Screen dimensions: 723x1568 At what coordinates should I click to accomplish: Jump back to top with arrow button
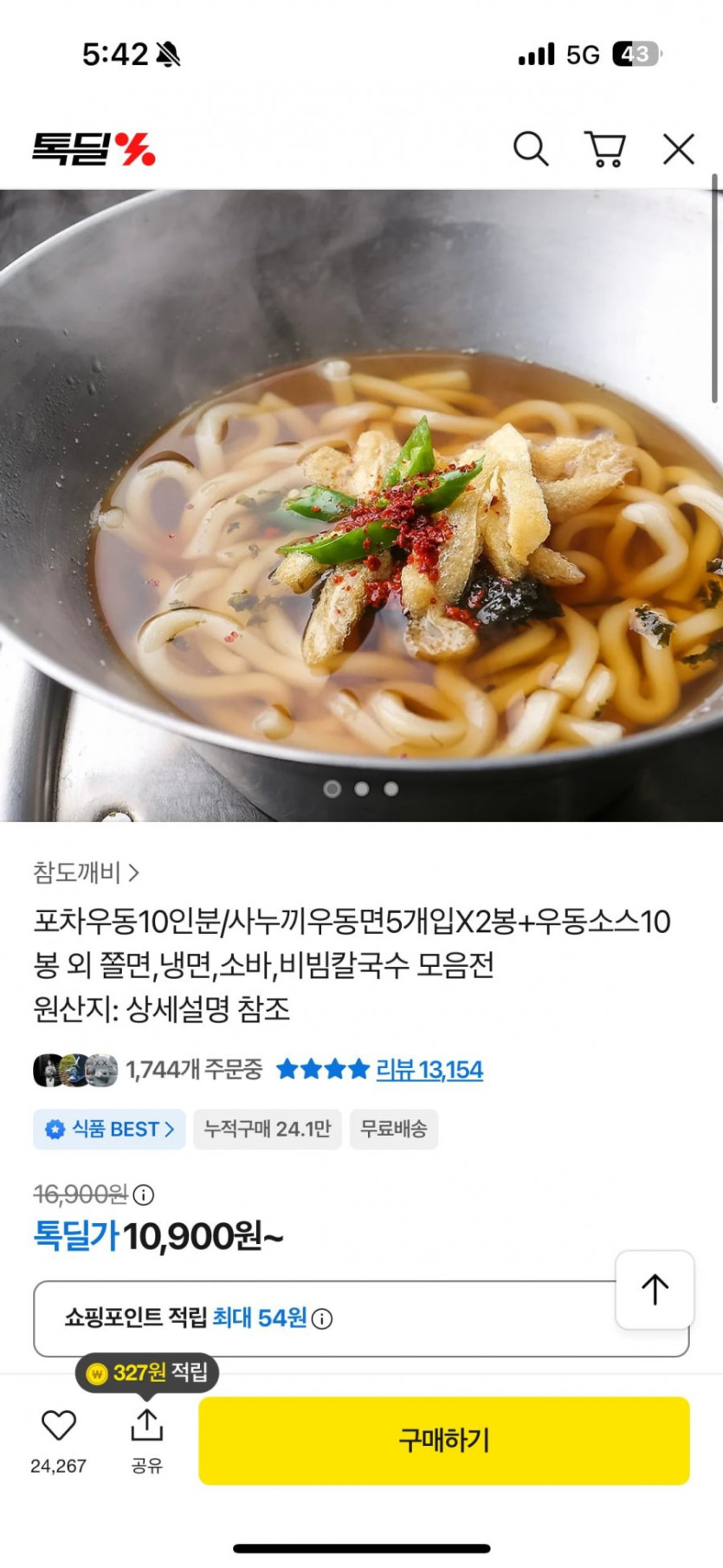pos(655,1290)
